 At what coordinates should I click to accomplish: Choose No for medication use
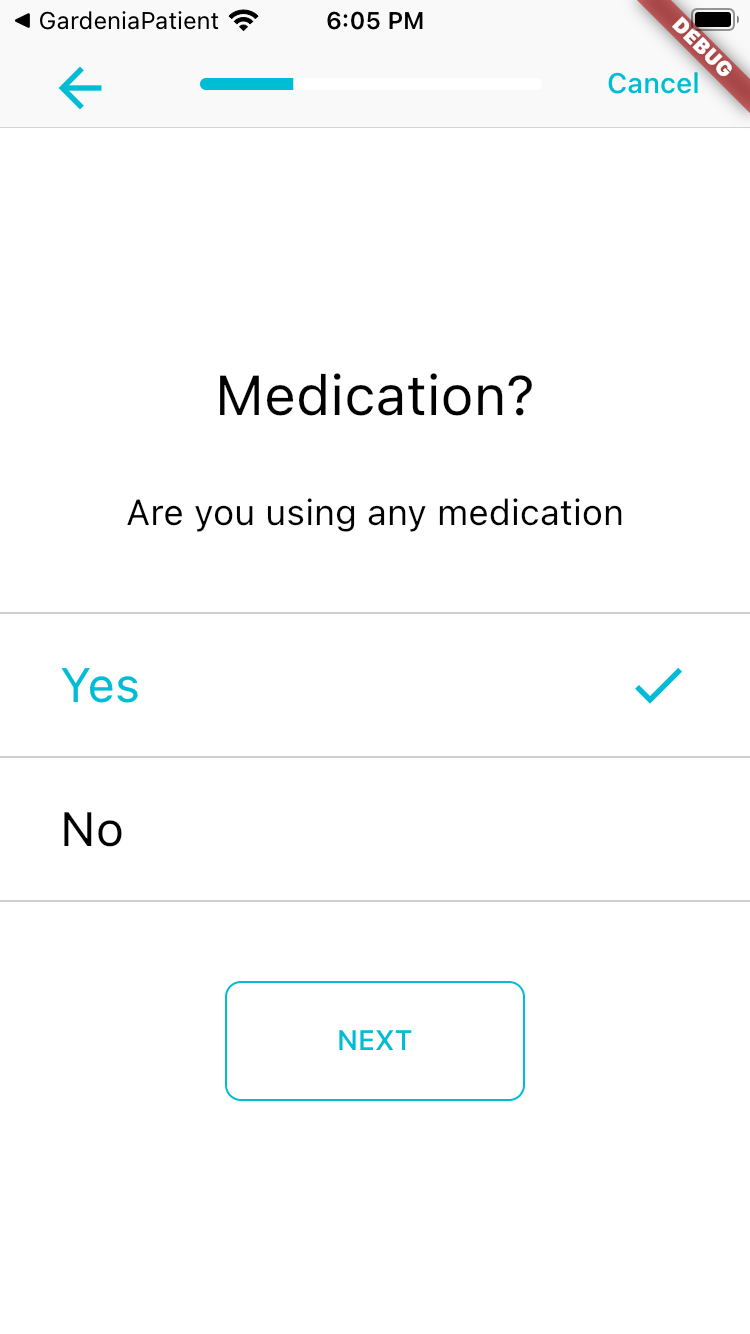(374, 830)
